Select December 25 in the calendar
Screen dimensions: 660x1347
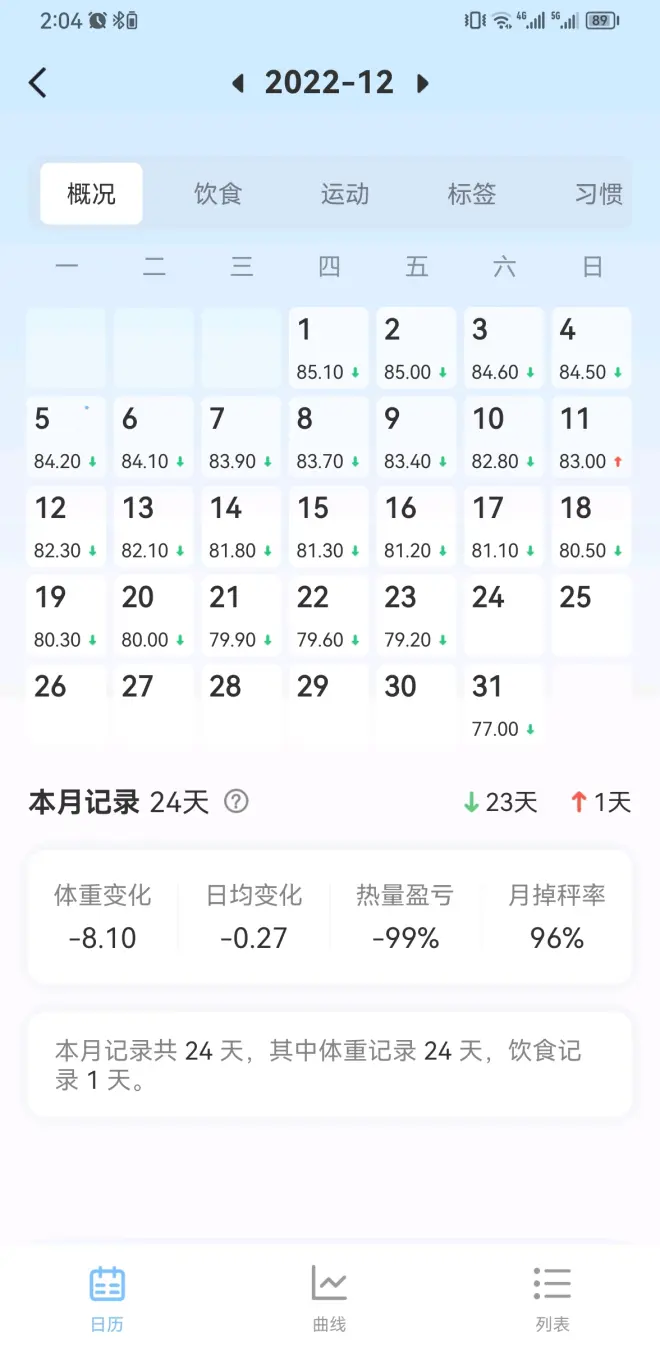point(591,615)
